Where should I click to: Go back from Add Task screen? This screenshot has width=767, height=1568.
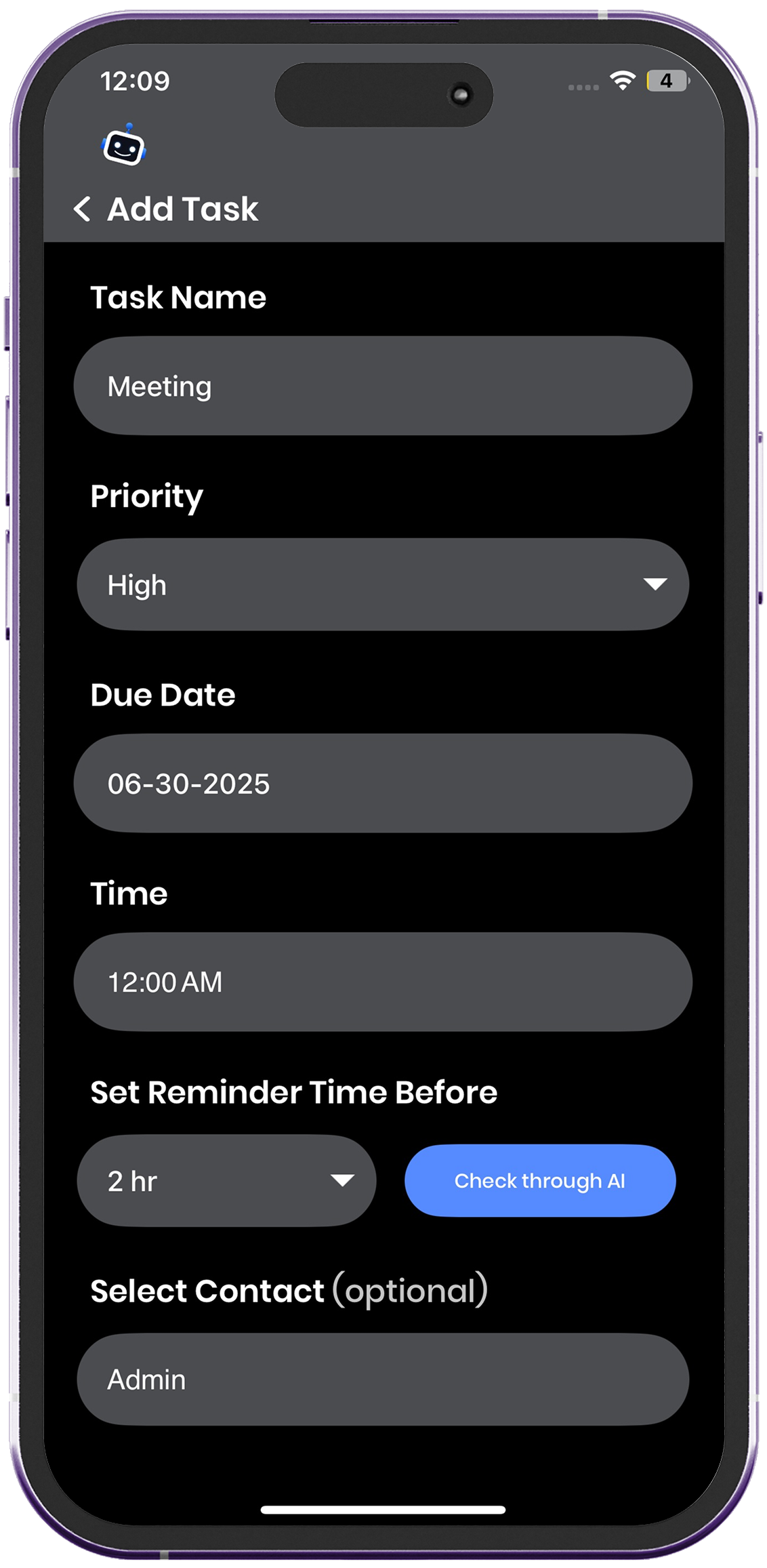[82, 209]
